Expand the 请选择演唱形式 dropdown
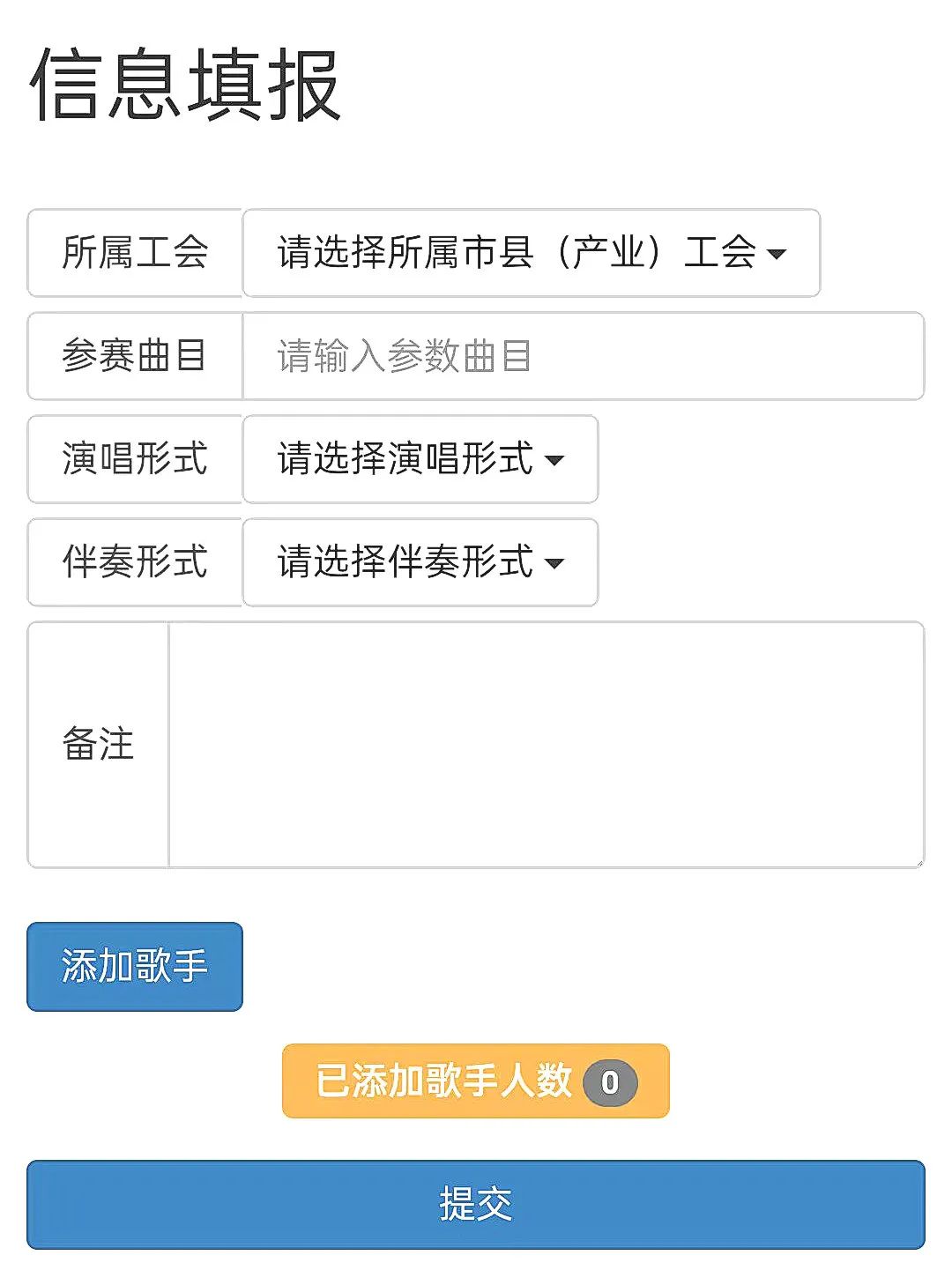 (420, 459)
